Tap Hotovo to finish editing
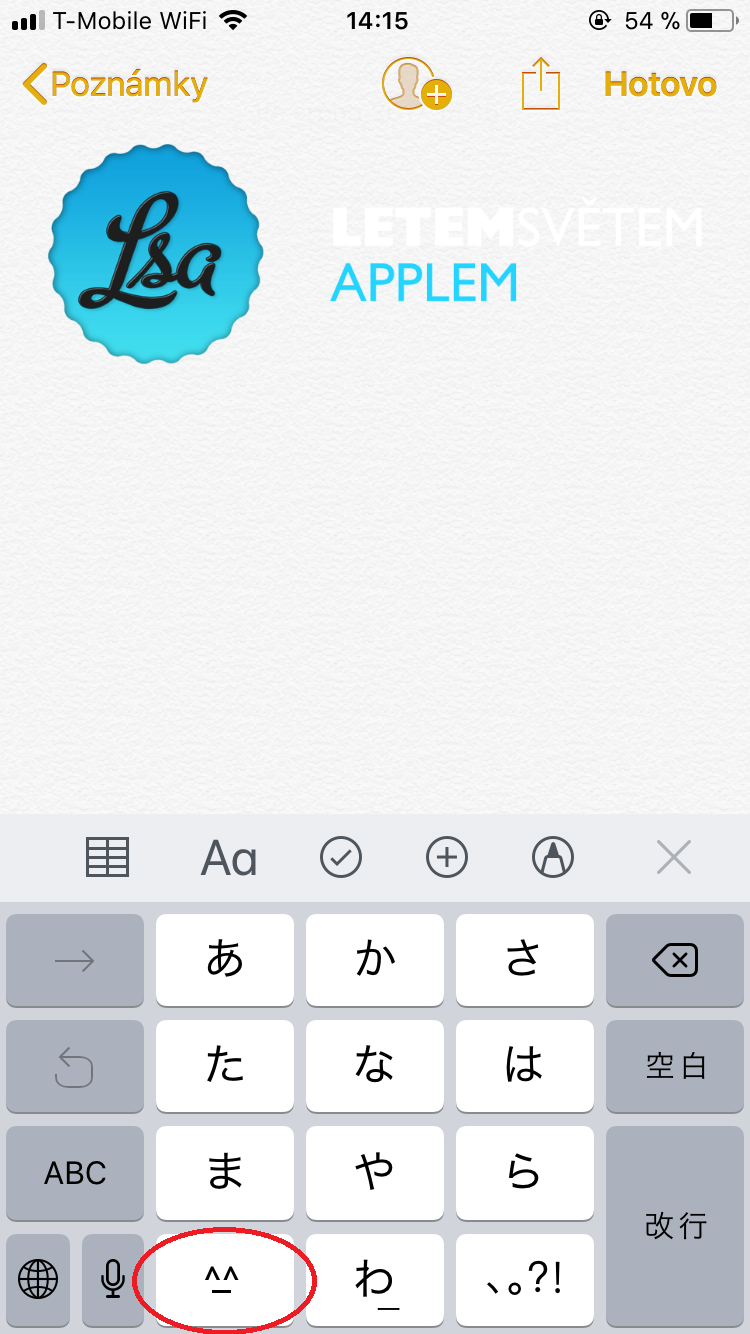 [660, 84]
